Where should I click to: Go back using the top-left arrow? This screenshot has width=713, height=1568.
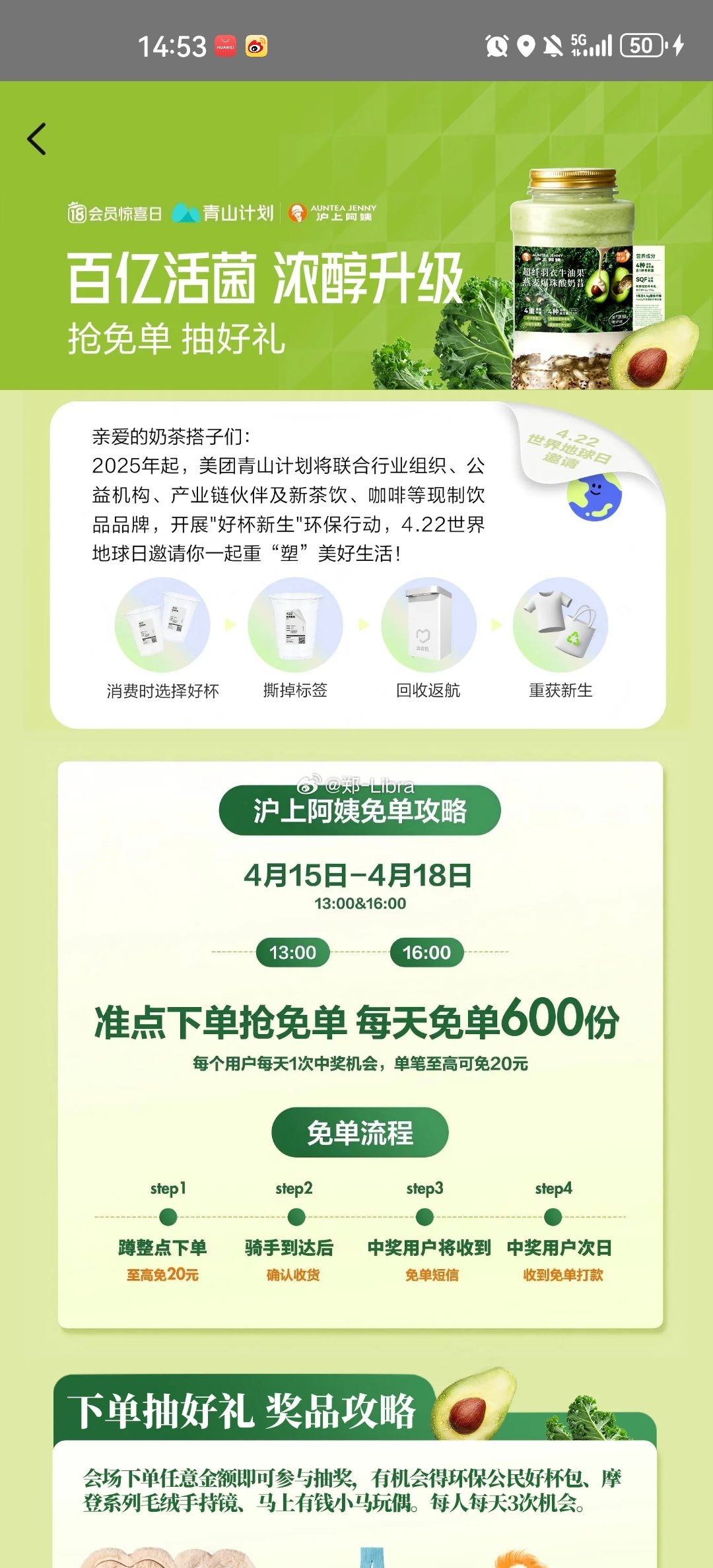point(37,139)
